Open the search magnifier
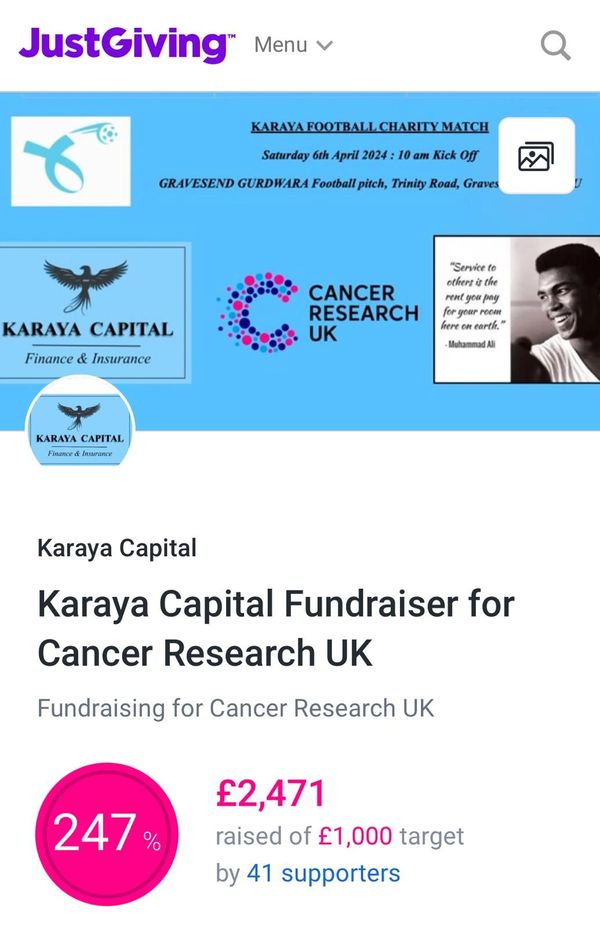 point(555,45)
